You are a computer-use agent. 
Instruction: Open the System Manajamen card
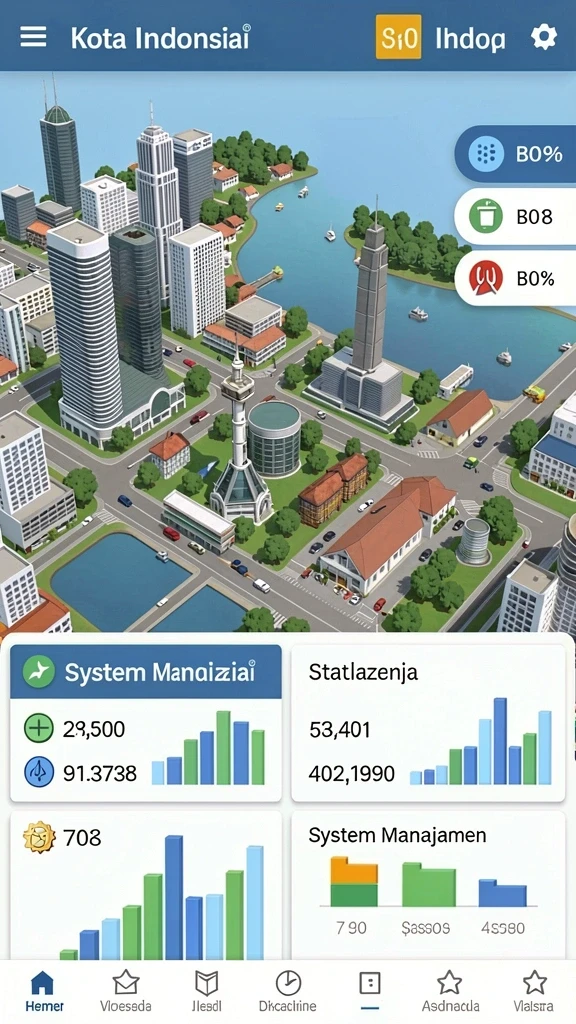tap(428, 886)
